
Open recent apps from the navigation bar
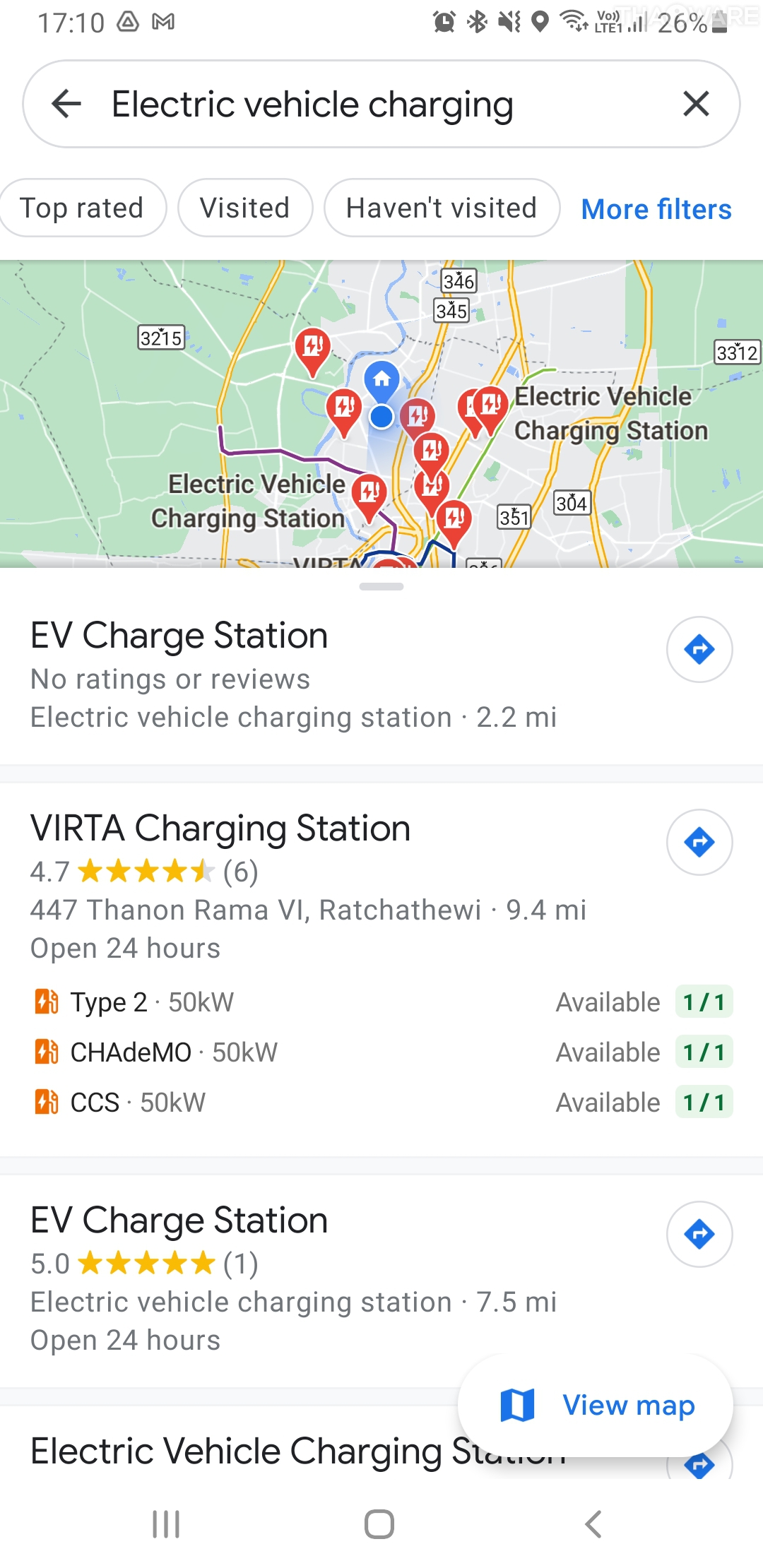pos(167,1524)
